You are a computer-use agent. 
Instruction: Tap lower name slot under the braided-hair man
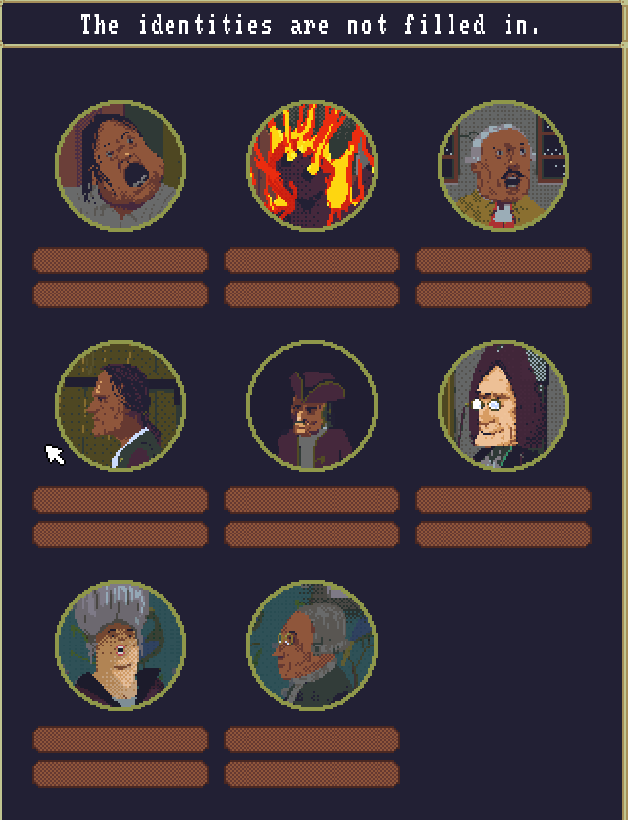pos(120,534)
